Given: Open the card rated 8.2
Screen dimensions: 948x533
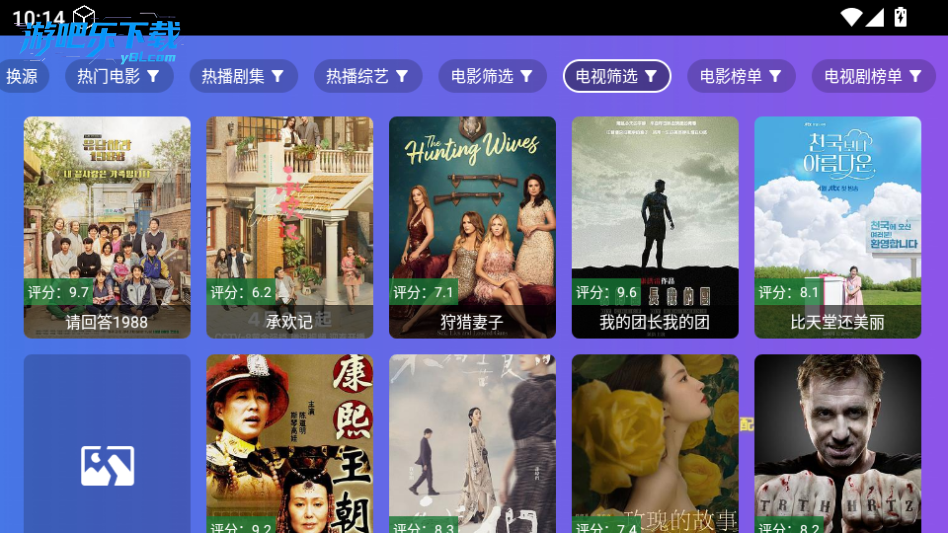Looking at the screenshot, I should tap(837, 445).
